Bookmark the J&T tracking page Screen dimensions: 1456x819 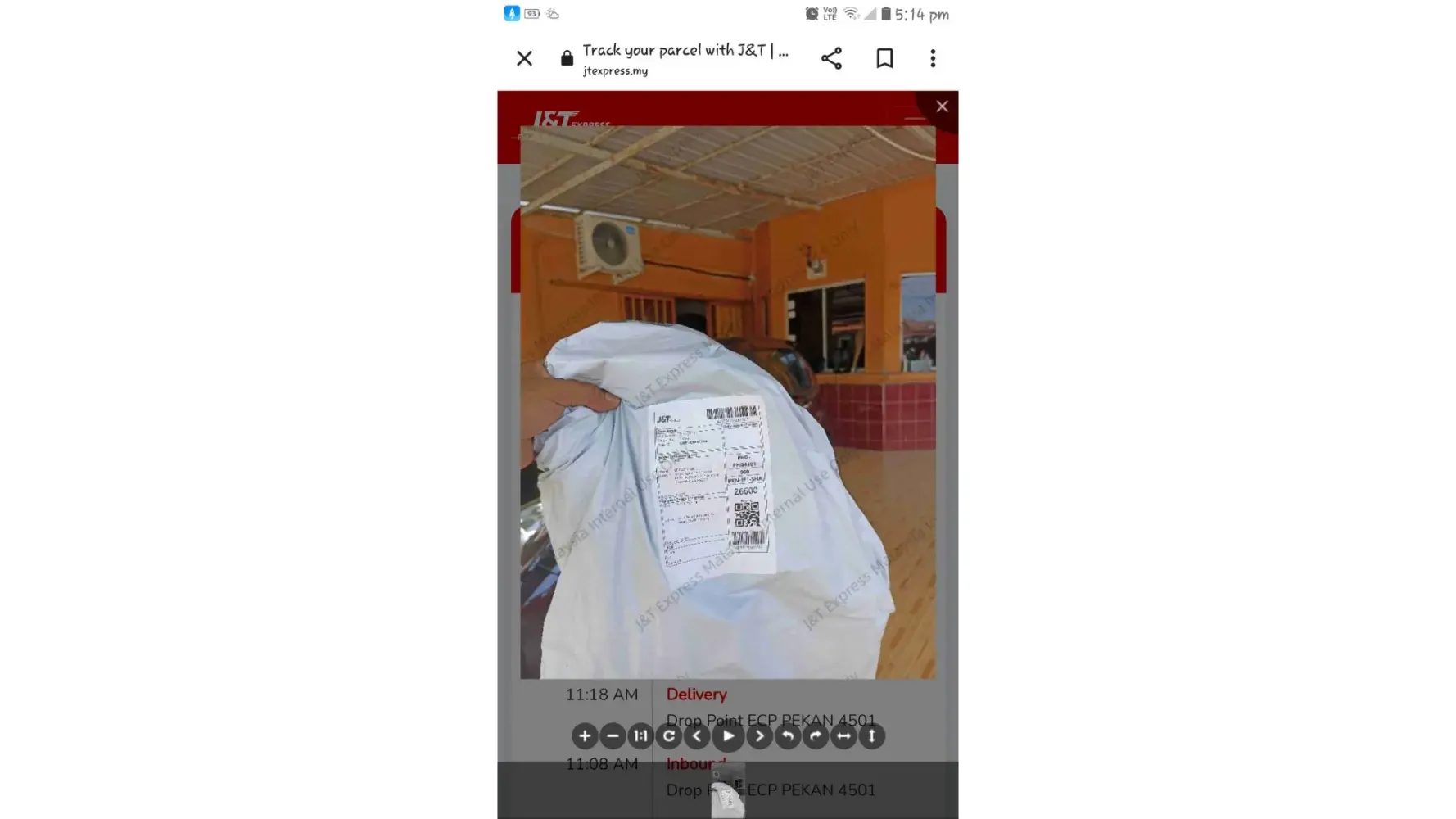(884, 58)
